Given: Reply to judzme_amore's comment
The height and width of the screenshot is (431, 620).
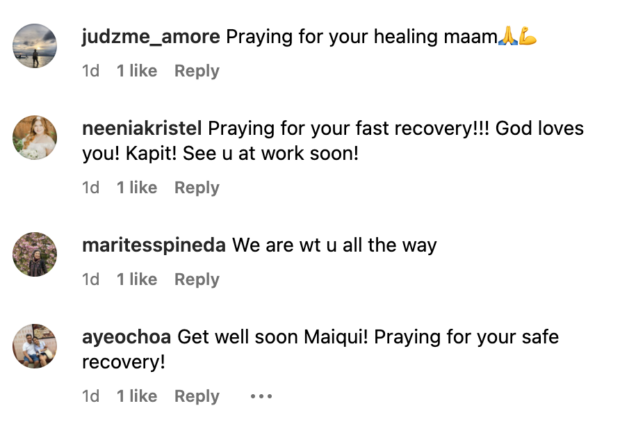Looking at the screenshot, I should [x=196, y=71].
